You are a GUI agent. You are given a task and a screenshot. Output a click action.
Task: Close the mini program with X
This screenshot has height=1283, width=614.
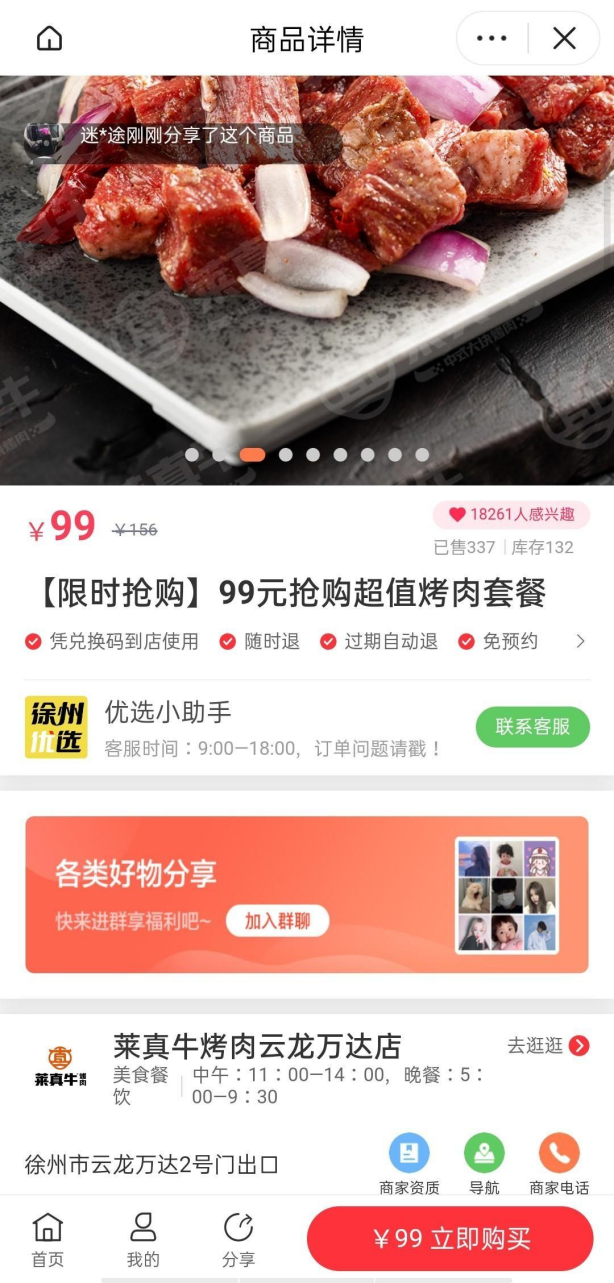tap(564, 39)
